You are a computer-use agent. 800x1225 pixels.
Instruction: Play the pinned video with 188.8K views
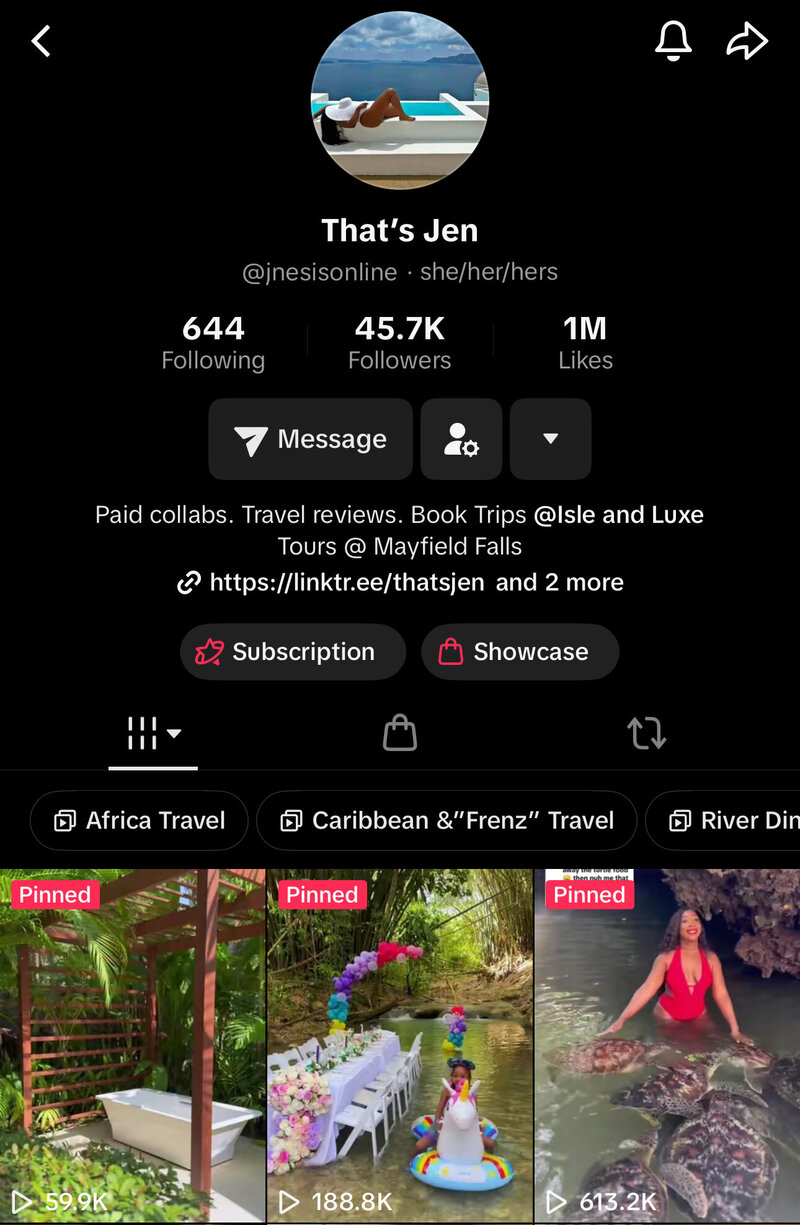tap(399, 1045)
